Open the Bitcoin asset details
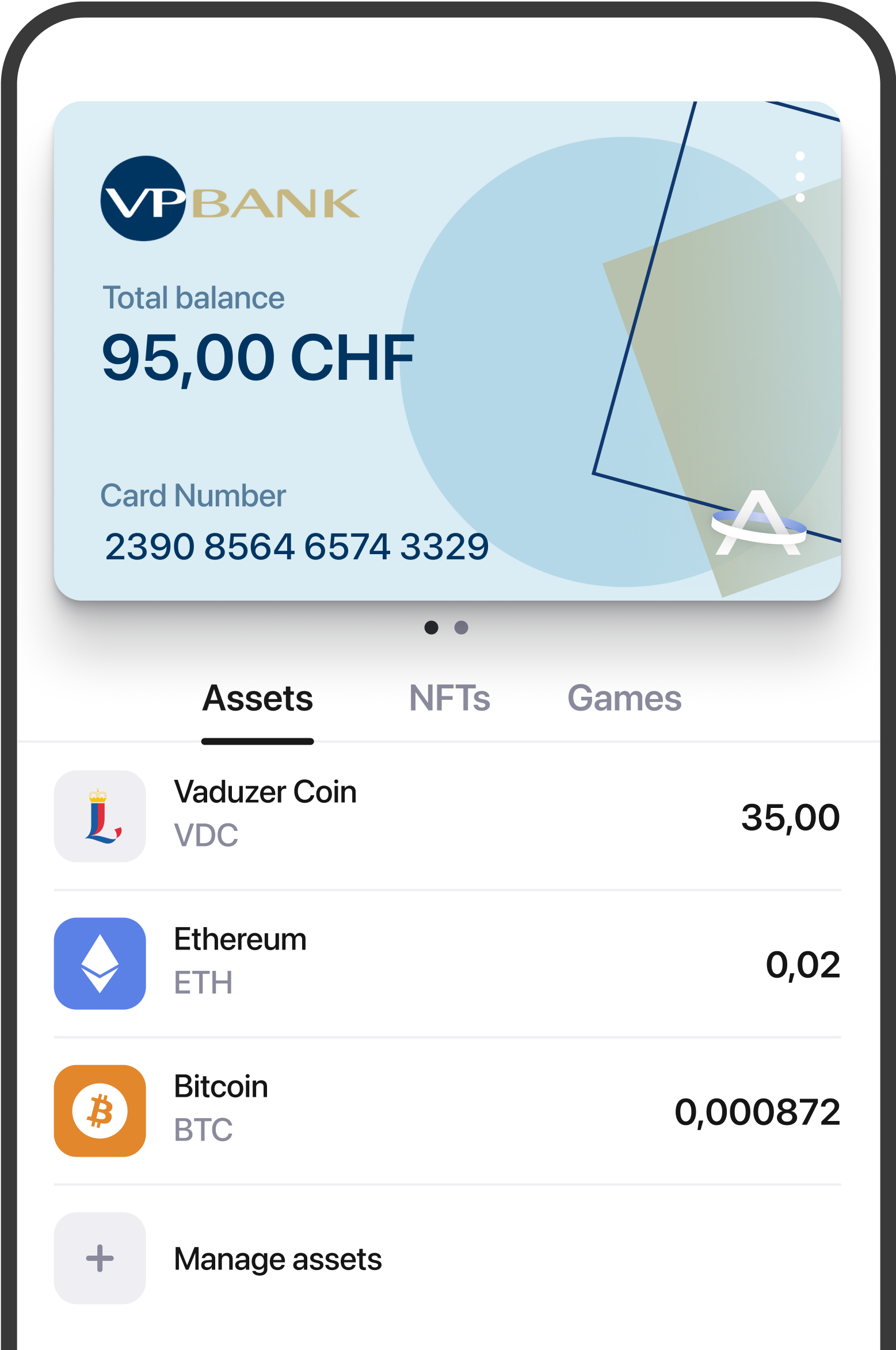This screenshot has width=896, height=1350. (x=447, y=1111)
